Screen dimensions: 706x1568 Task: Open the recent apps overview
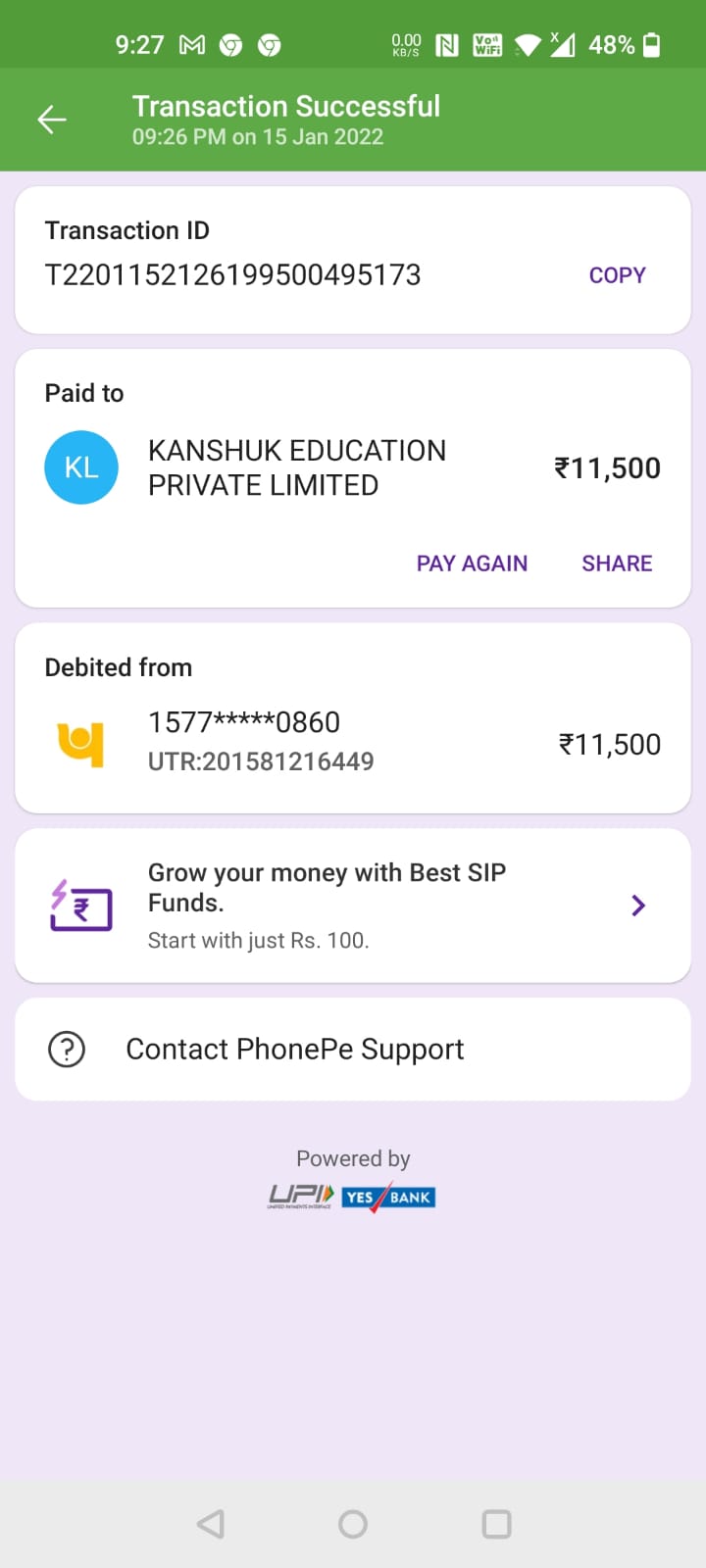[496, 1524]
